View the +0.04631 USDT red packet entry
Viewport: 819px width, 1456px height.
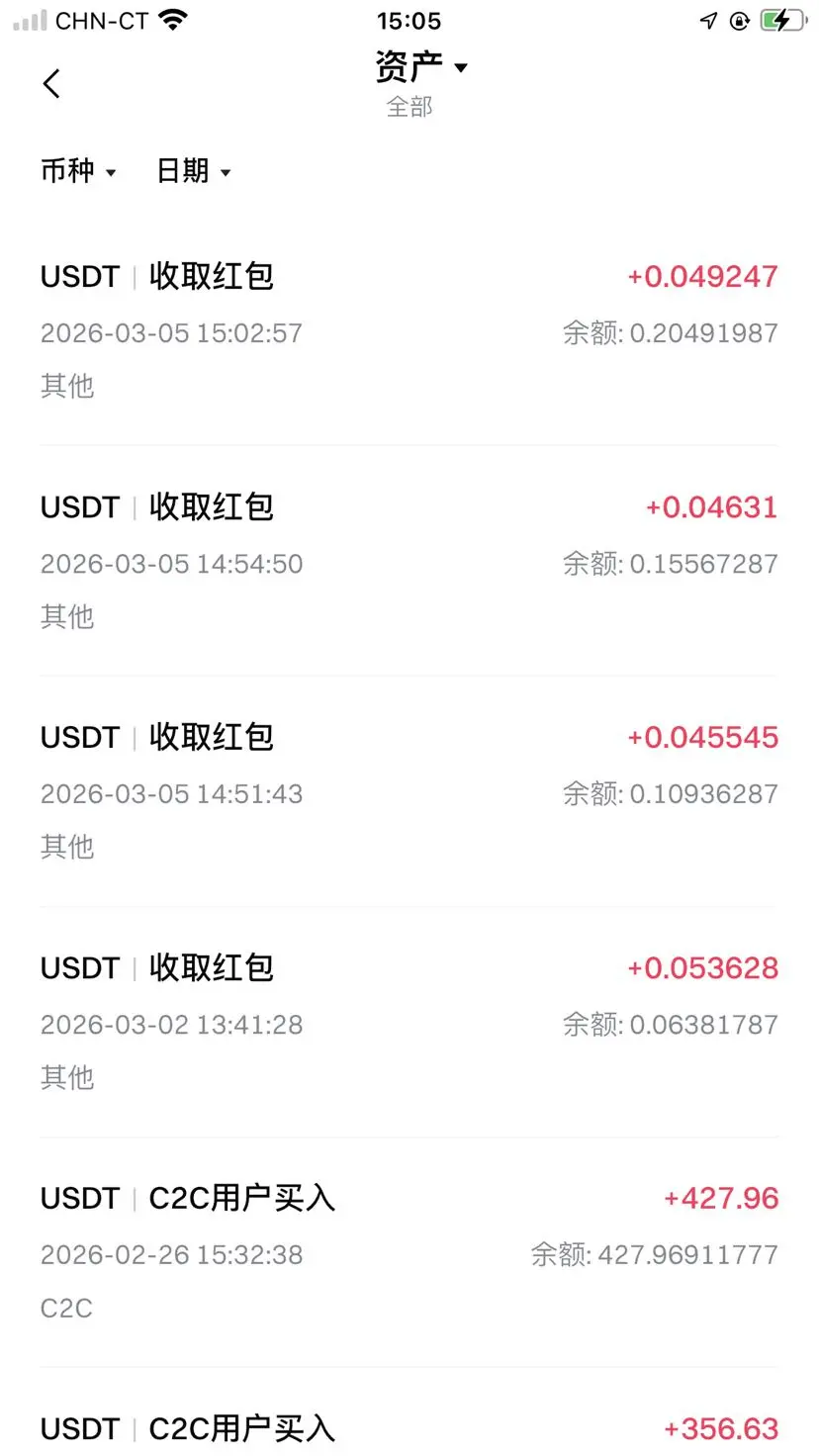pos(409,561)
